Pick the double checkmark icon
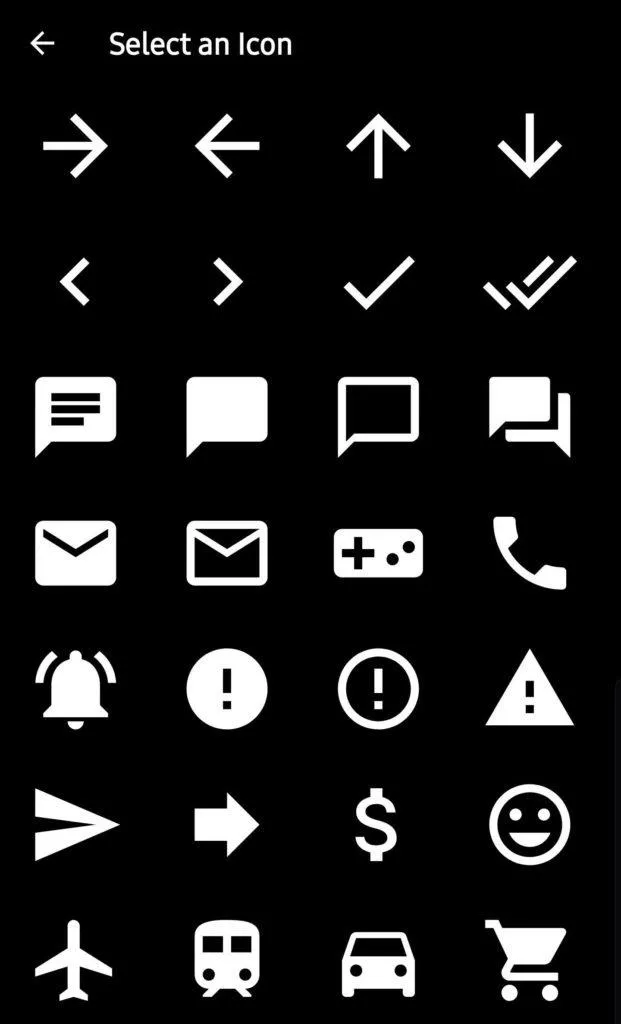 tap(529, 283)
